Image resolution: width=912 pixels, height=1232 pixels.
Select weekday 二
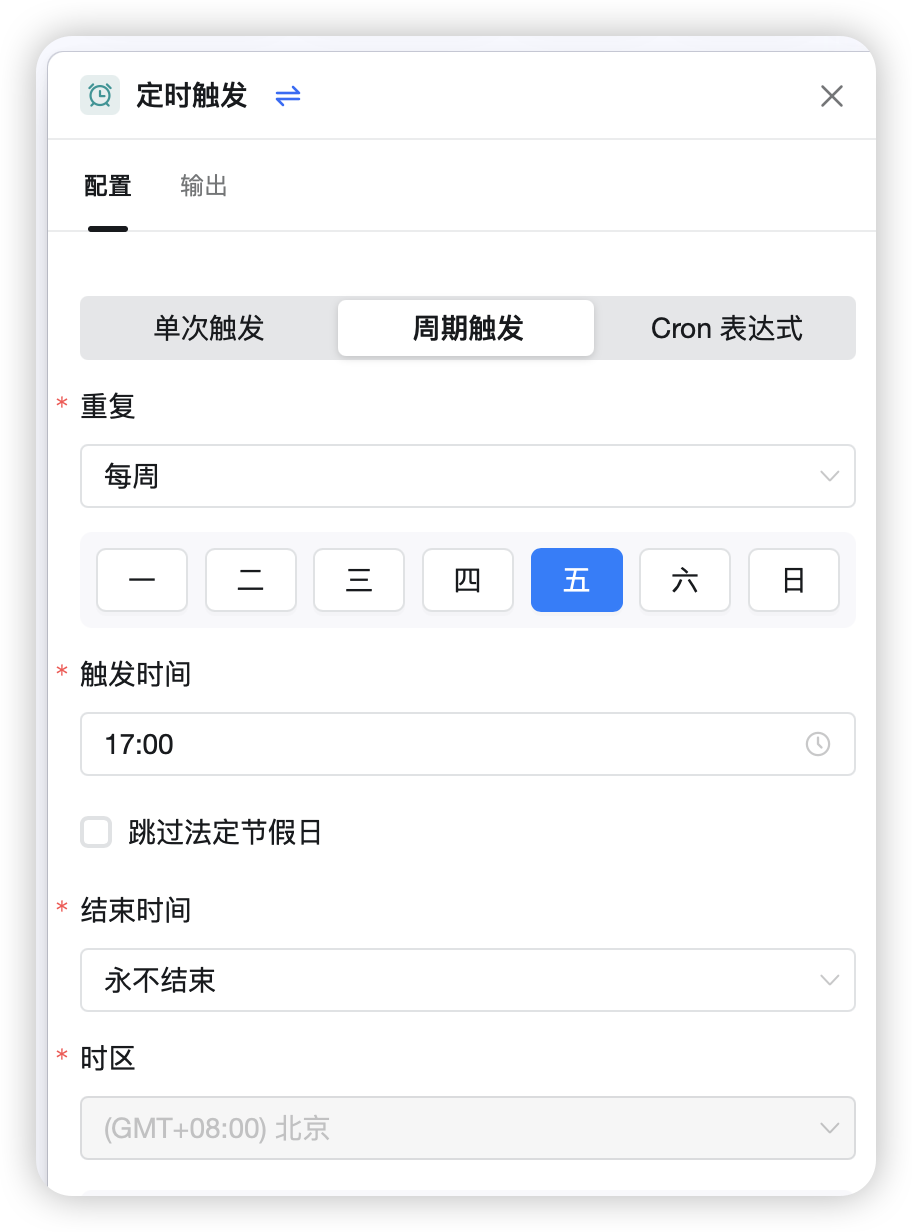coord(251,580)
